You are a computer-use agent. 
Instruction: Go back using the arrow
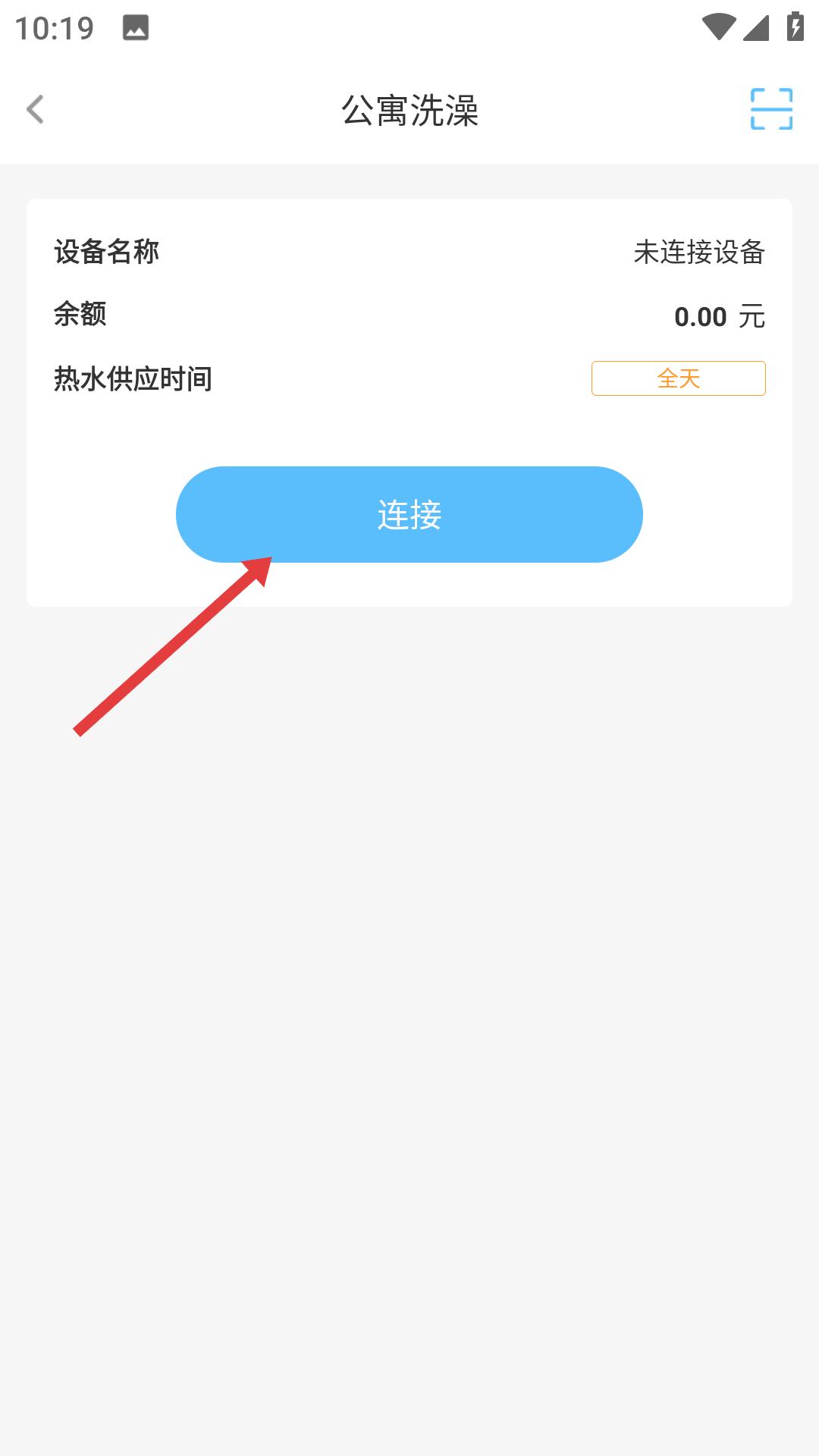click(35, 109)
